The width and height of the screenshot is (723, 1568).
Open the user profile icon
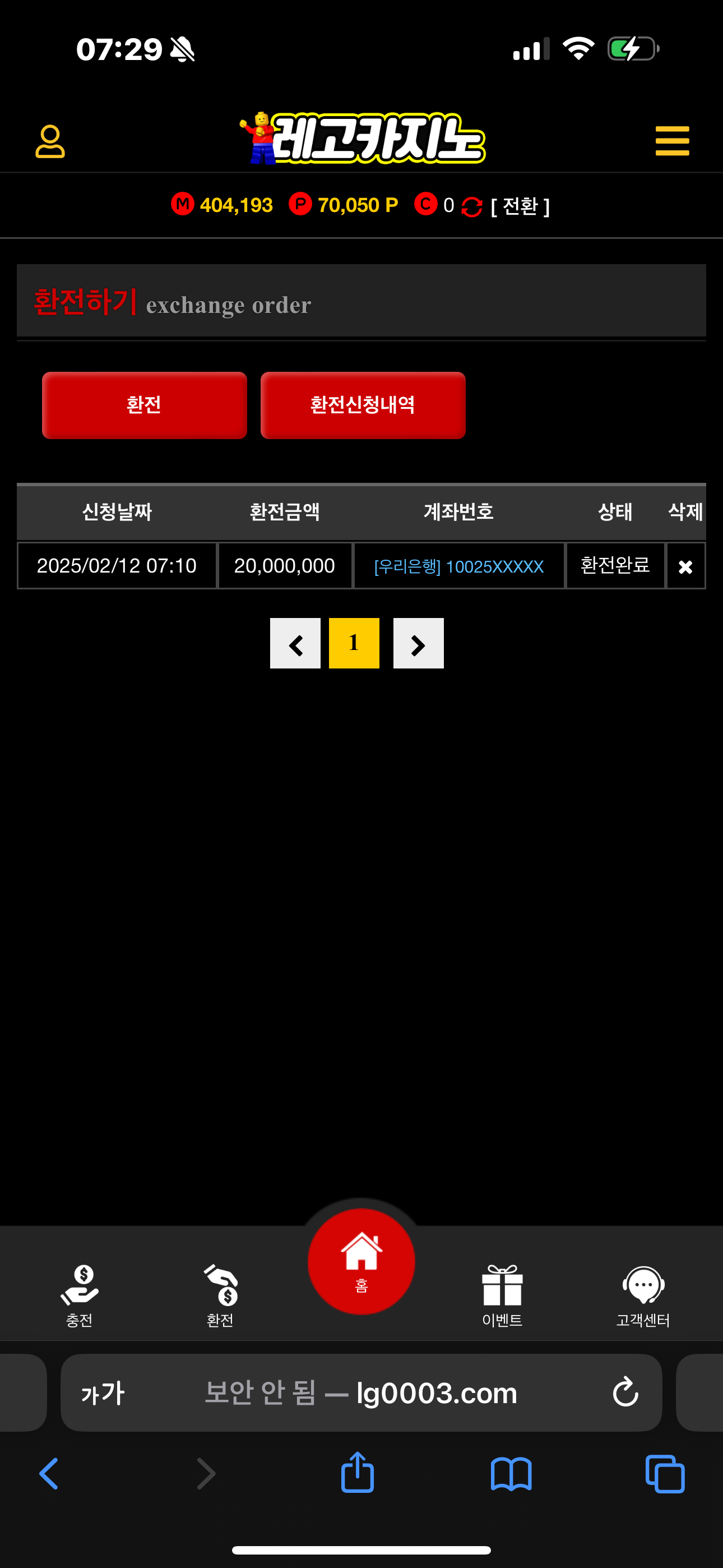pos(50,141)
